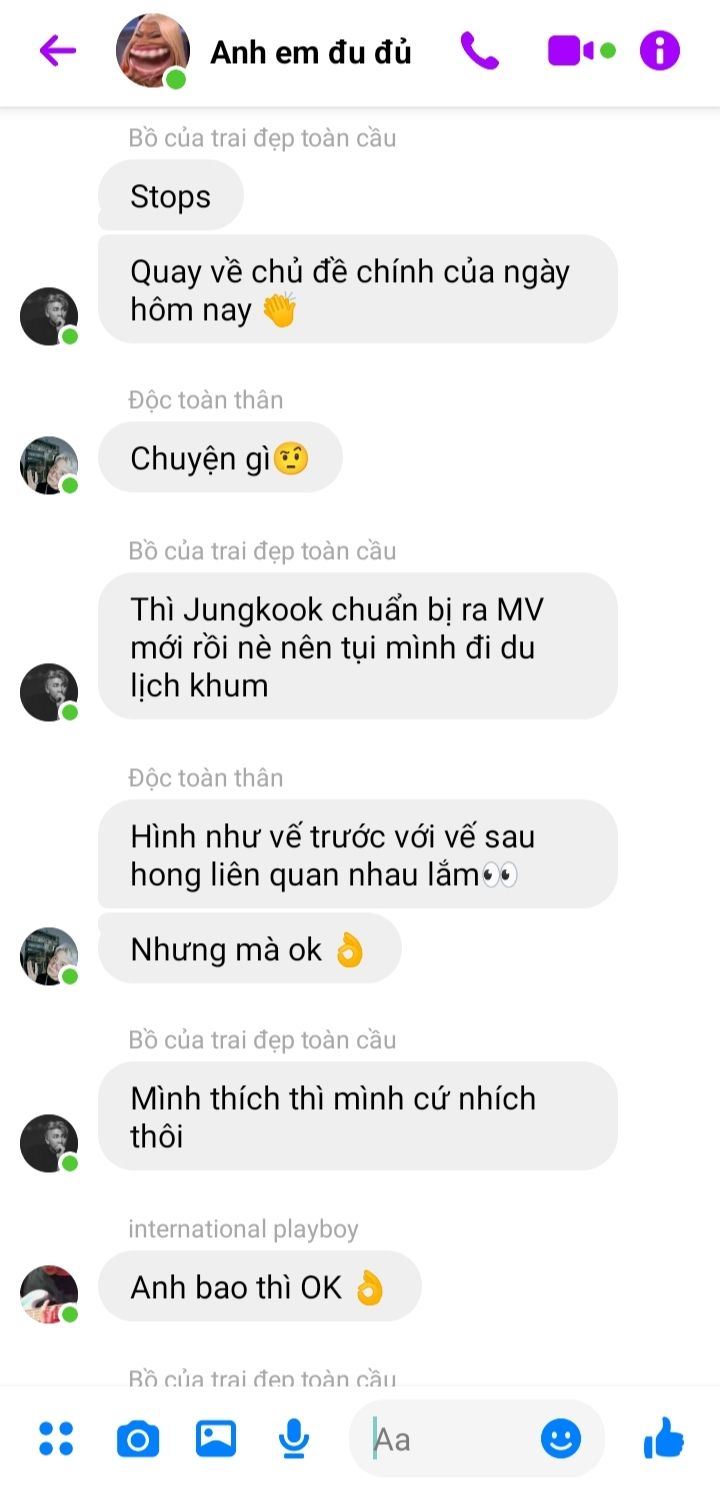Start a video call with the group

pyautogui.click(x=581, y=51)
